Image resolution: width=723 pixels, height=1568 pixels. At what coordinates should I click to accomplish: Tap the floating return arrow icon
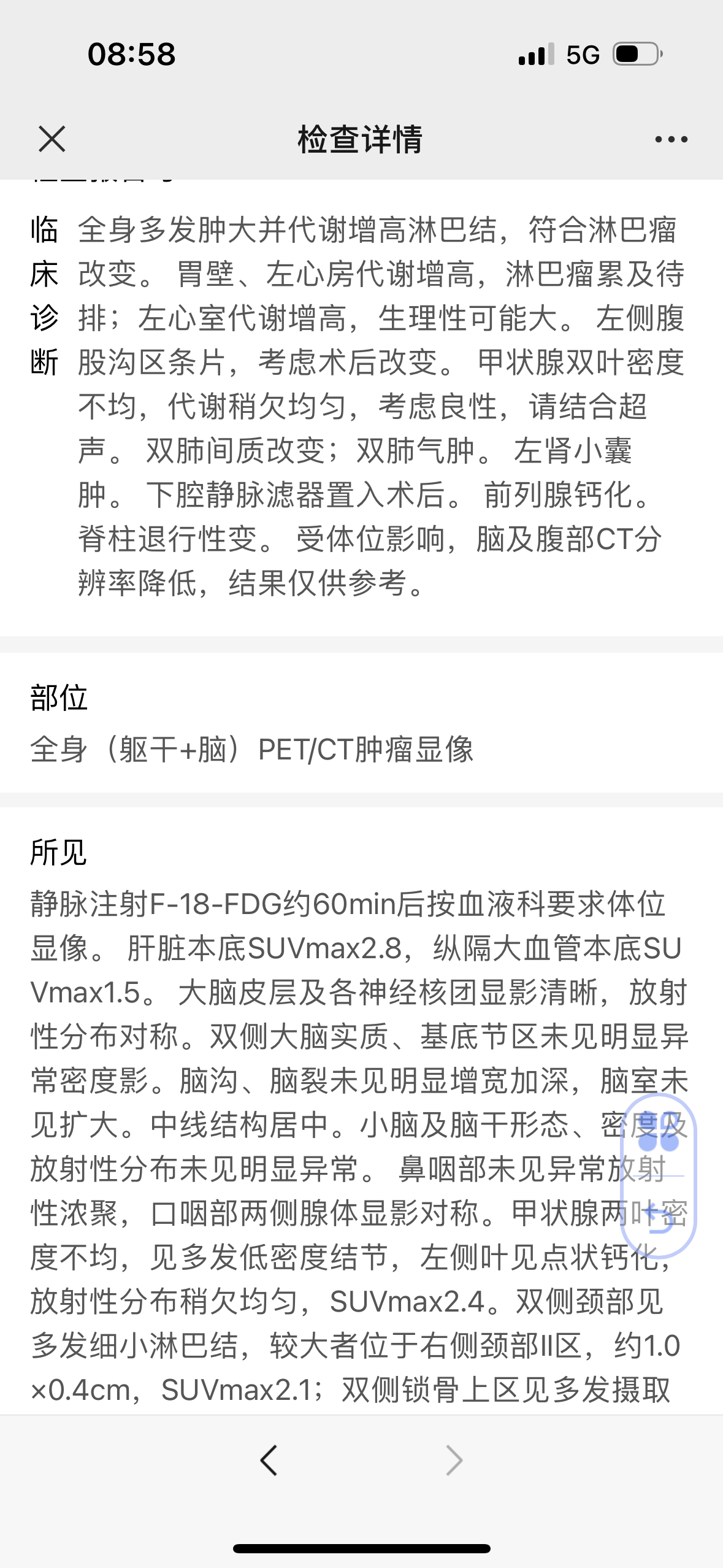click(659, 1217)
